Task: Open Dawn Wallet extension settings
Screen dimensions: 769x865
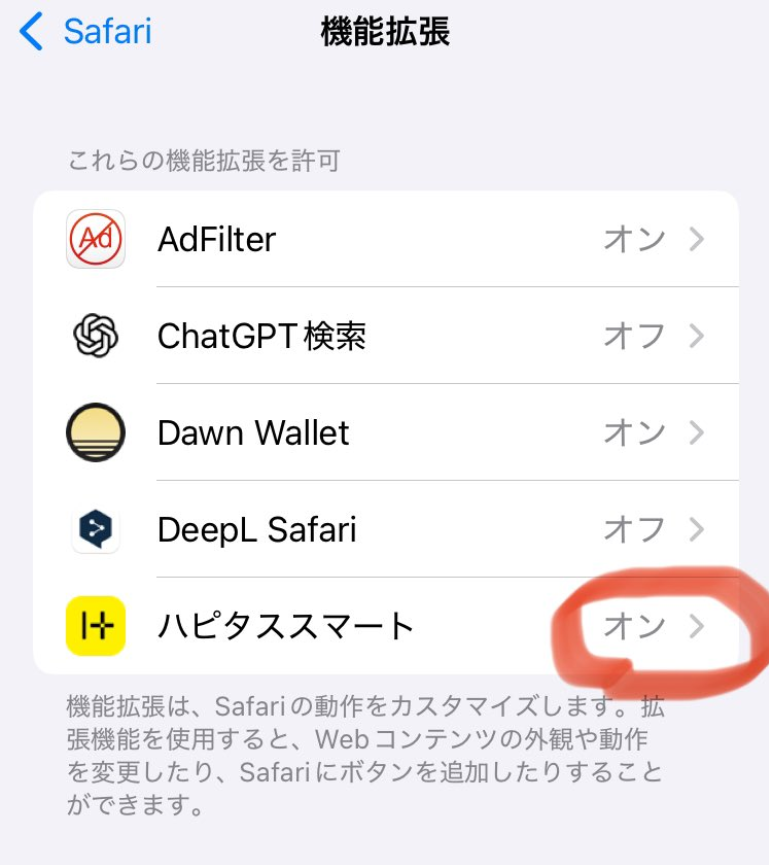Action: [385, 433]
